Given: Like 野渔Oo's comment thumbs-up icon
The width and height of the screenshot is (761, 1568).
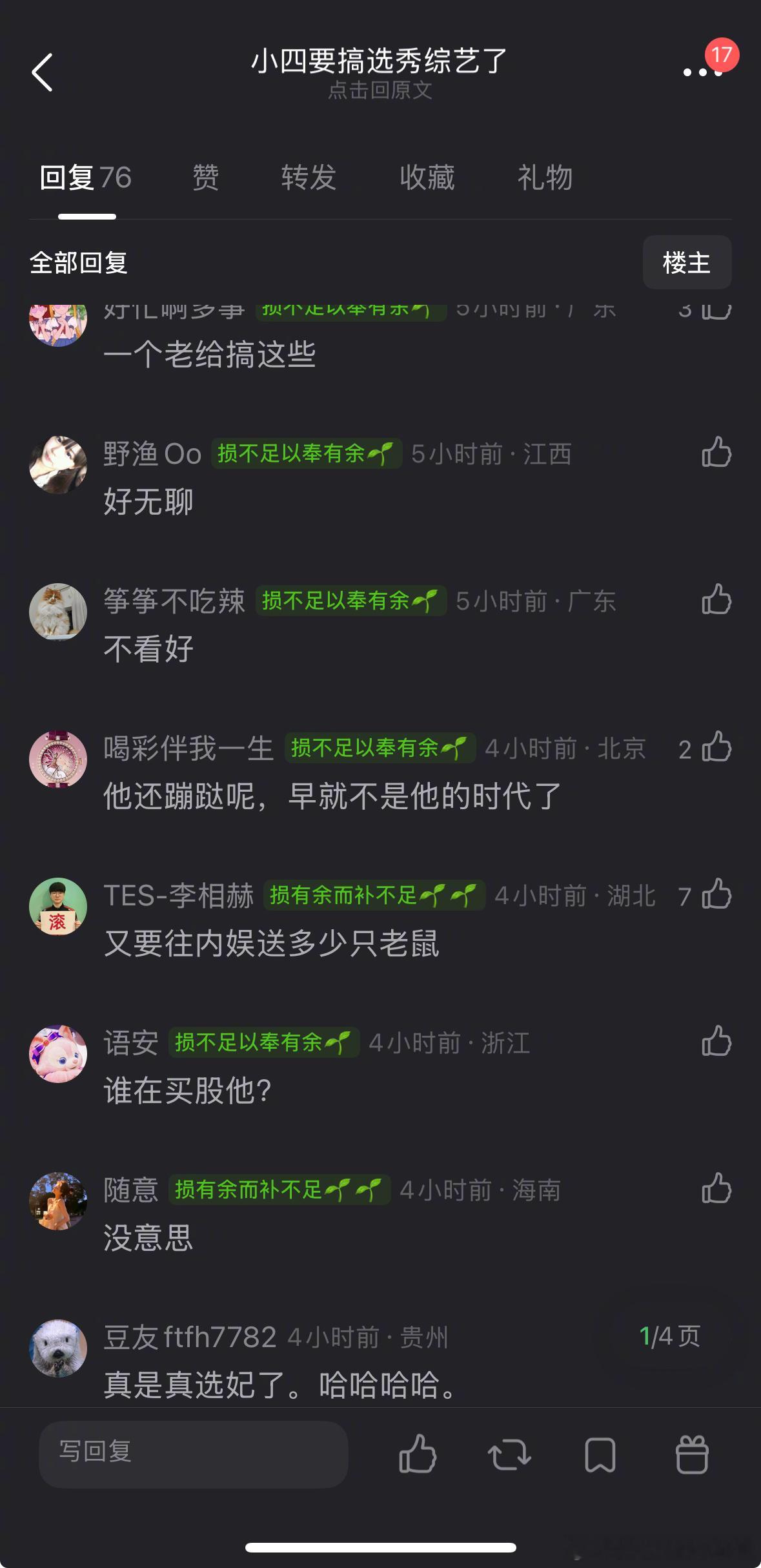Looking at the screenshot, I should 716,454.
